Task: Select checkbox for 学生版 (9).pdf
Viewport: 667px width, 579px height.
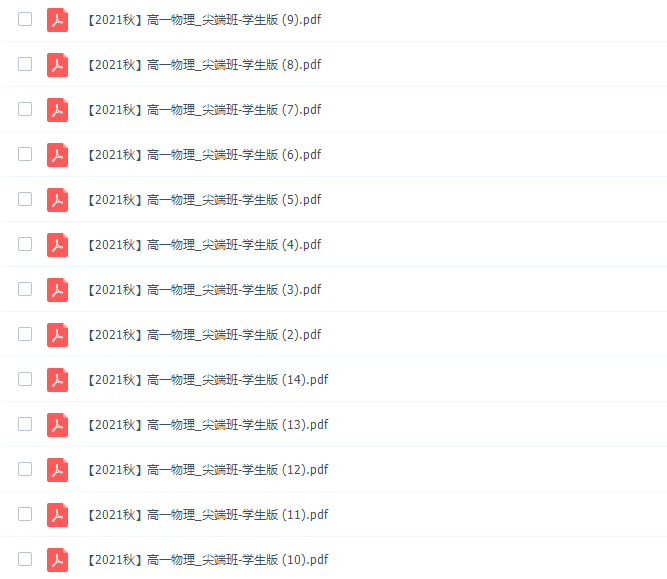Action: (x=25, y=20)
